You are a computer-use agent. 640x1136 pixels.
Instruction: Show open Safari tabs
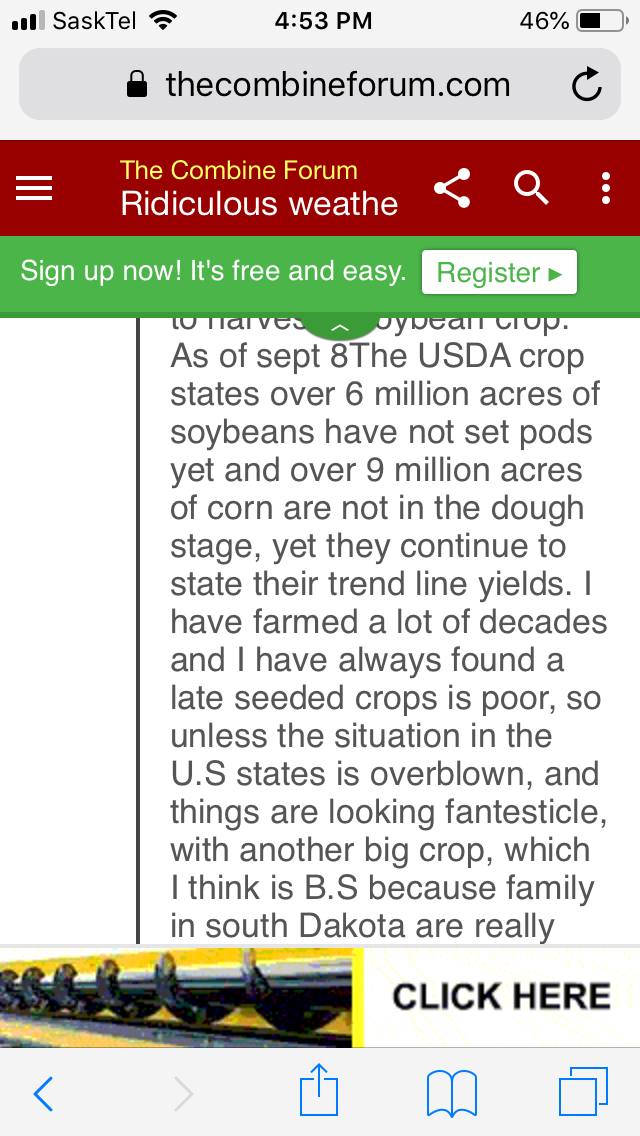583,1092
